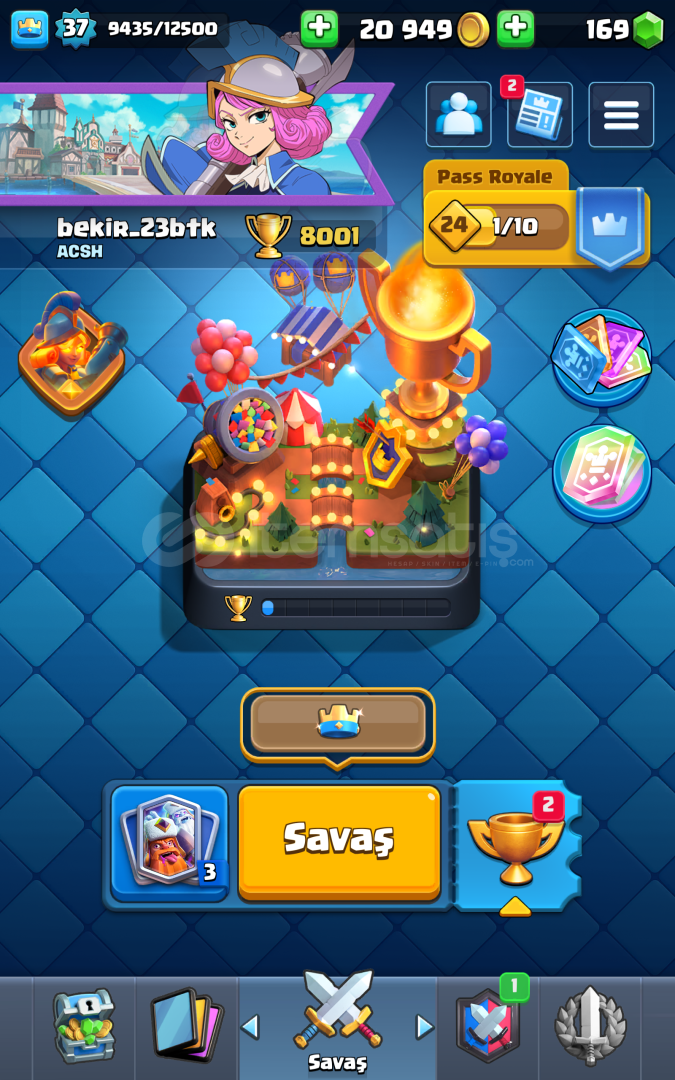Tap the crown chest button above Savaş
This screenshot has width=675, height=1080.
pyautogui.click(x=338, y=723)
